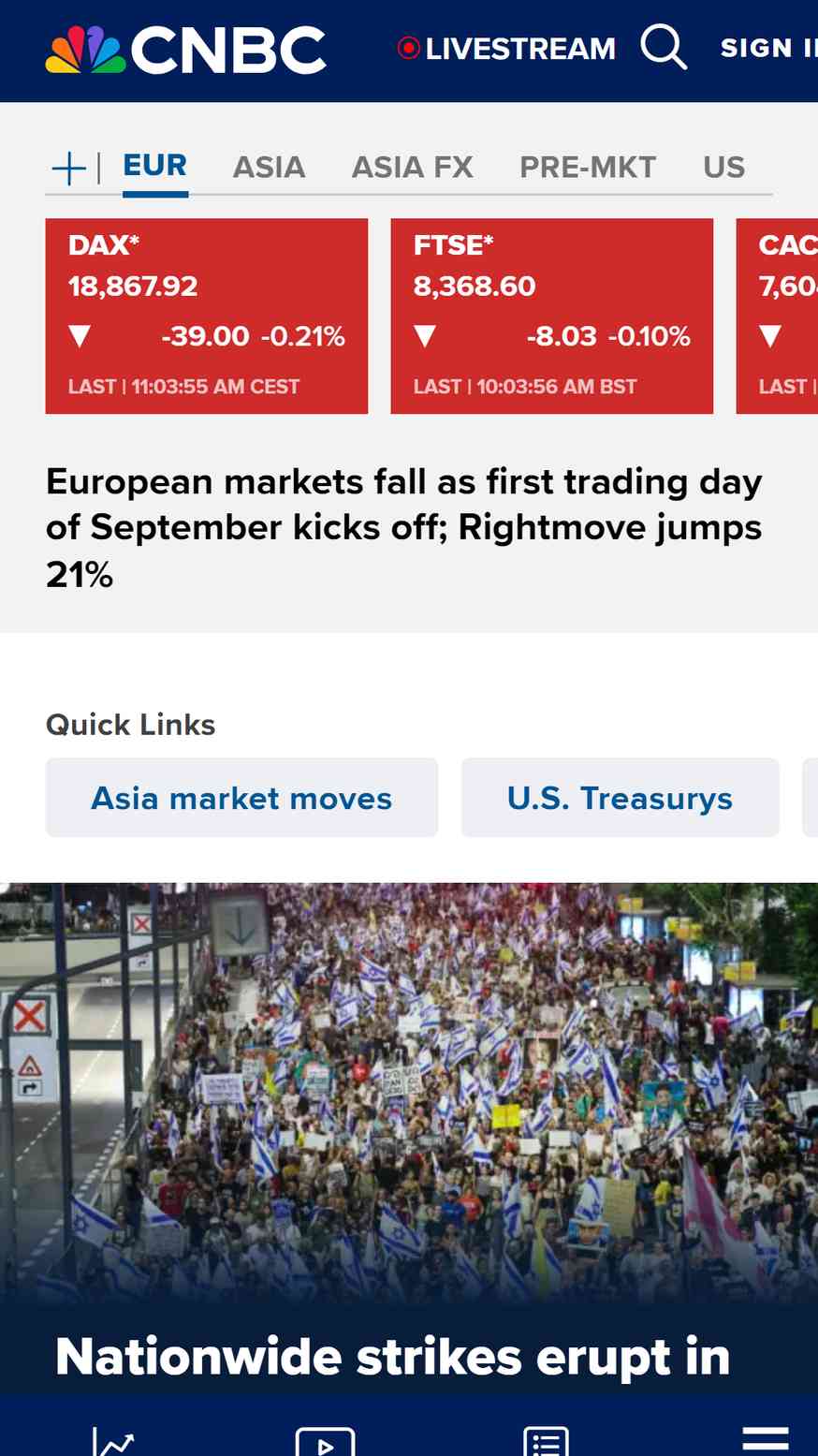This screenshot has height=1456, width=818.
Task: Open the search magnifier icon
Action: [x=664, y=47]
